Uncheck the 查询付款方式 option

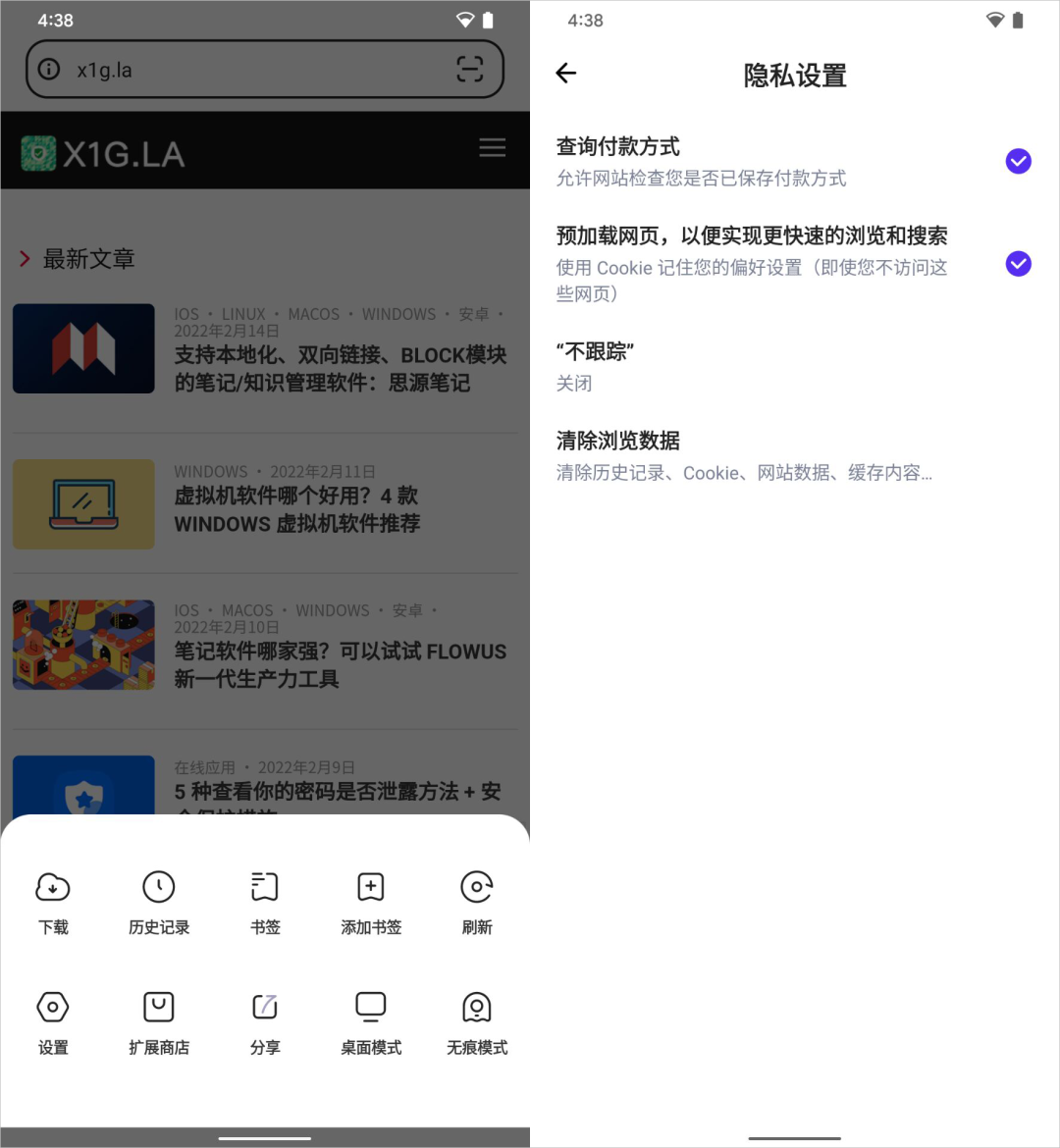pos(1018,161)
